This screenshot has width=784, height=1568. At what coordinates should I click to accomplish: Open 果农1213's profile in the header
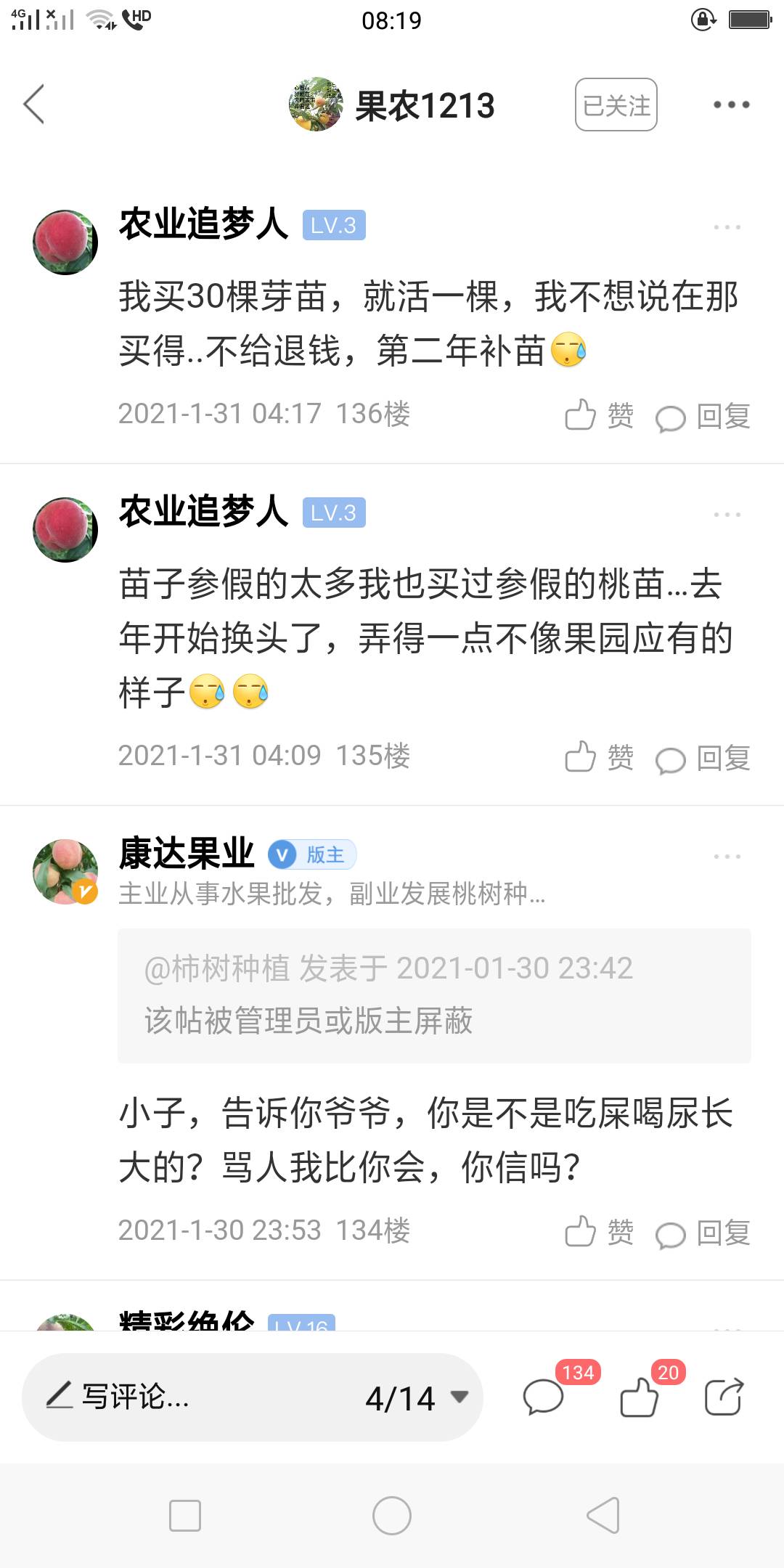pyautogui.click(x=392, y=105)
